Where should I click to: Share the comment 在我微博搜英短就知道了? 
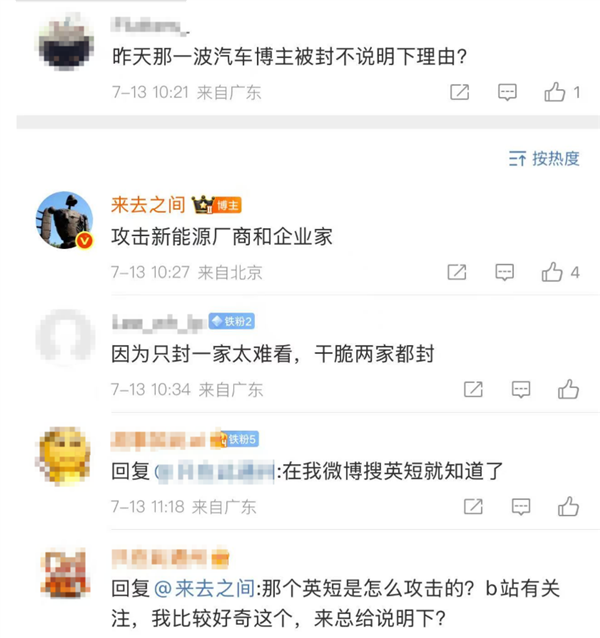(x=473, y=506)
